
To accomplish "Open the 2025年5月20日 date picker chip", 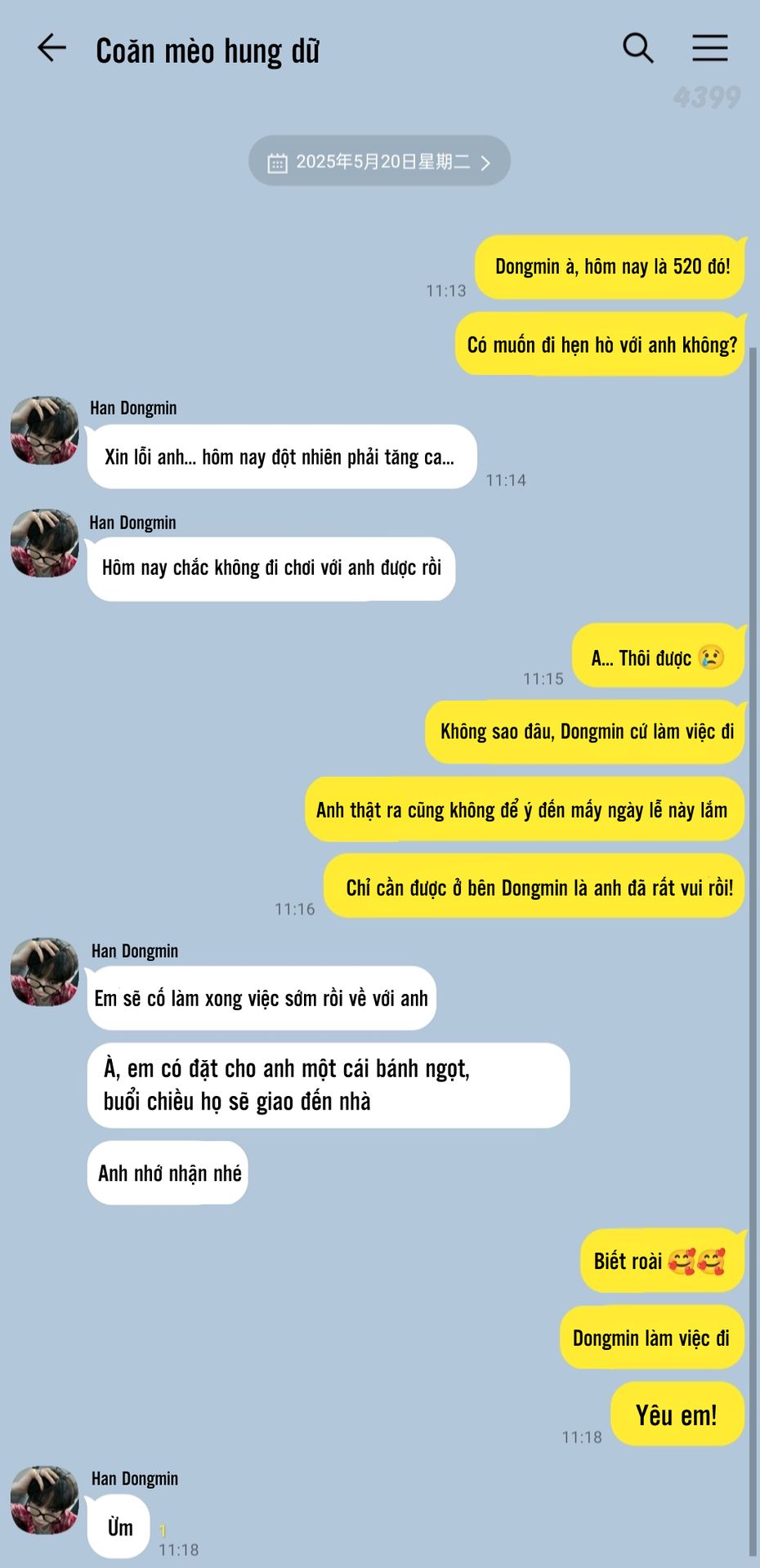I will click(x=379, y=161).
